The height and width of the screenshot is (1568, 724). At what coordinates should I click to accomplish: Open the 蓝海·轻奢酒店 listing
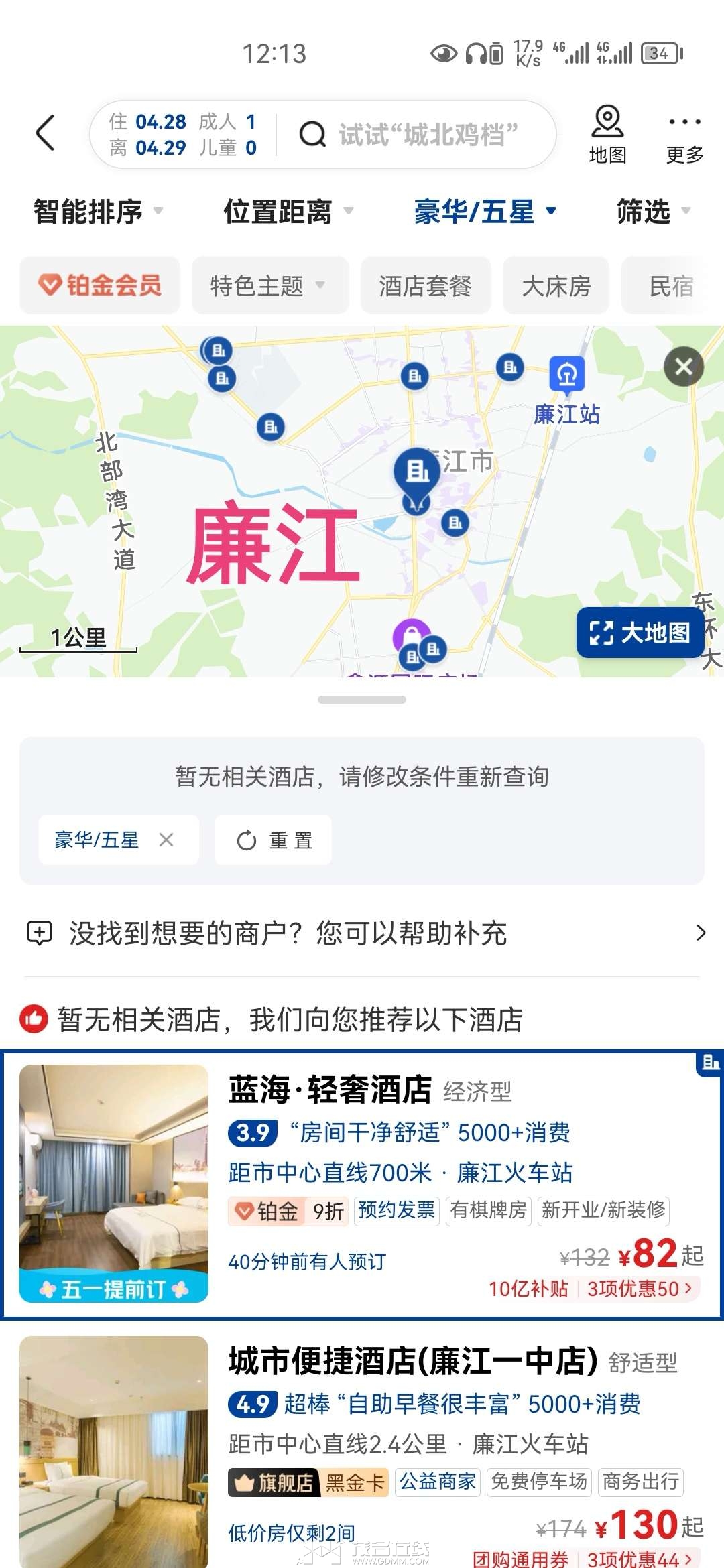tap(362, 1184)
